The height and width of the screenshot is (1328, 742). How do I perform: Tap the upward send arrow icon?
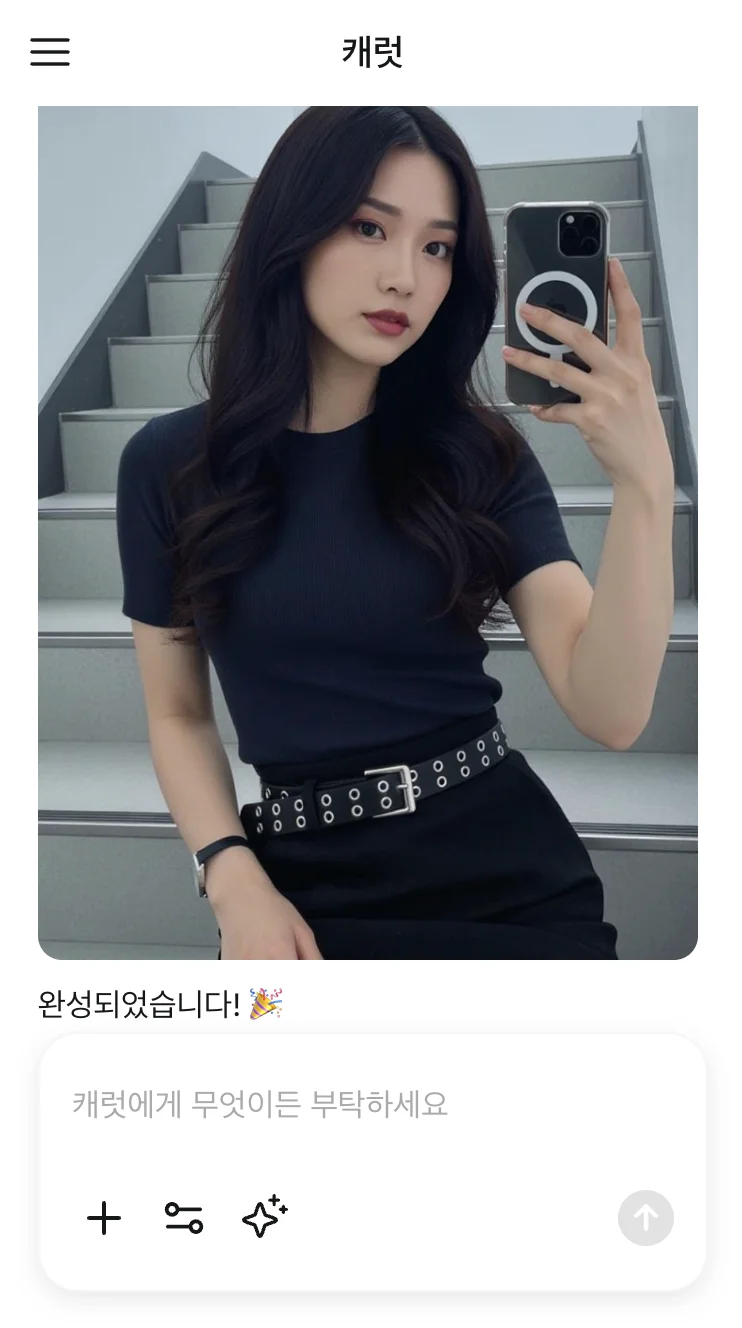click(x=646, y=1218)
